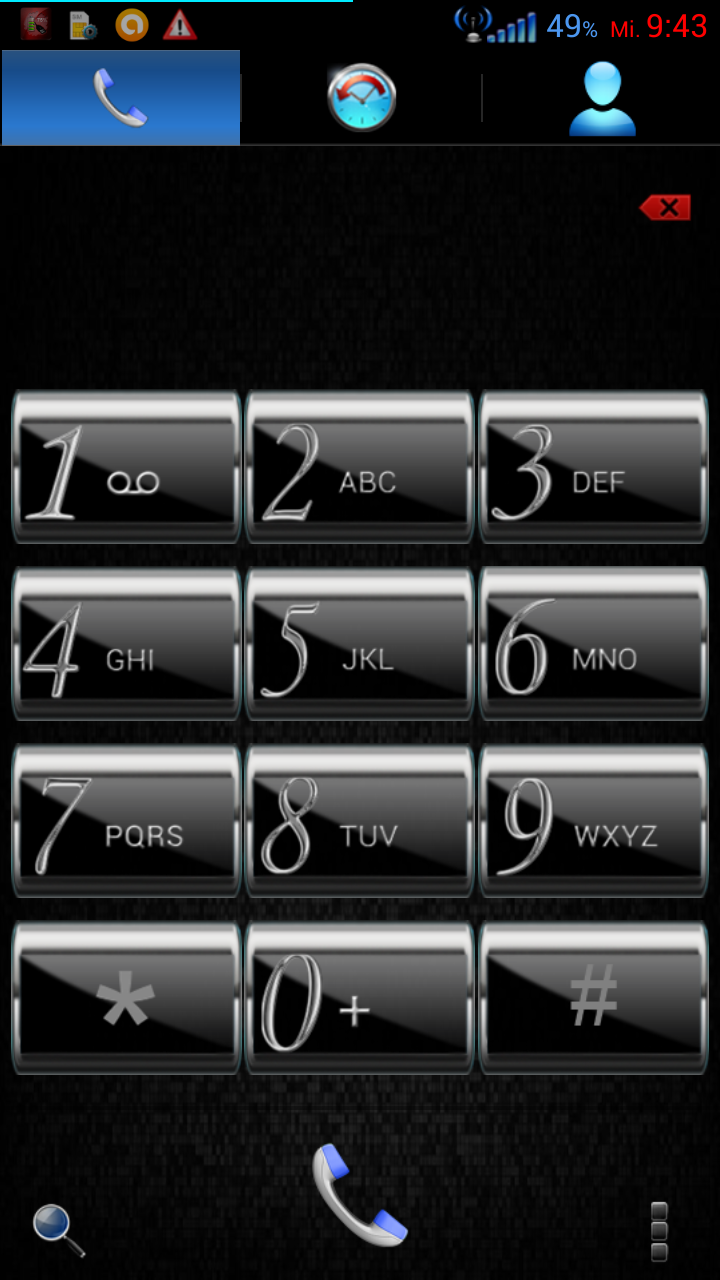Search contacts with the magnifier icon

59,1230
